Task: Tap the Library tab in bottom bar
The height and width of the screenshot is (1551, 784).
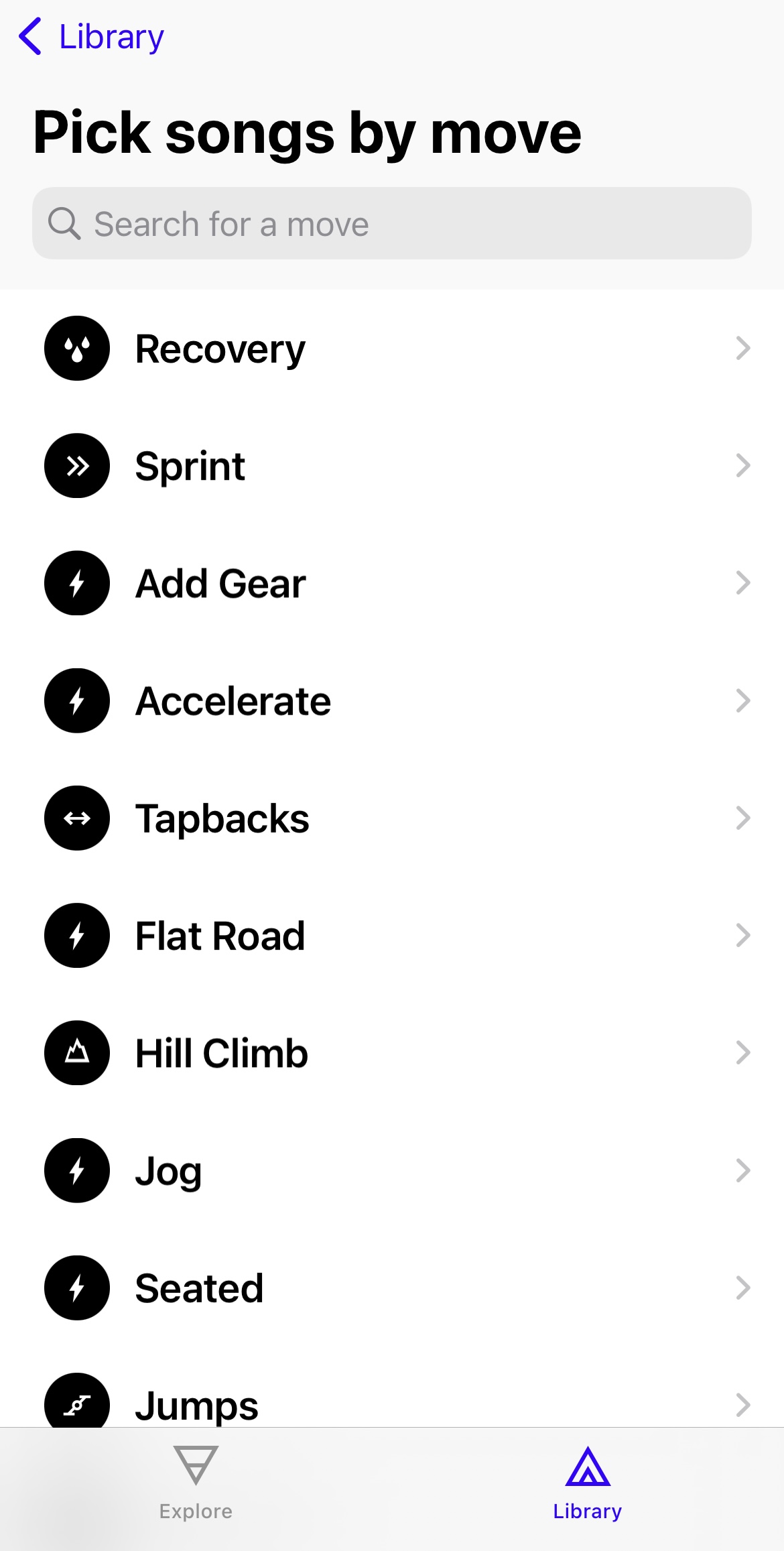Action: [x=588, y=1483]
